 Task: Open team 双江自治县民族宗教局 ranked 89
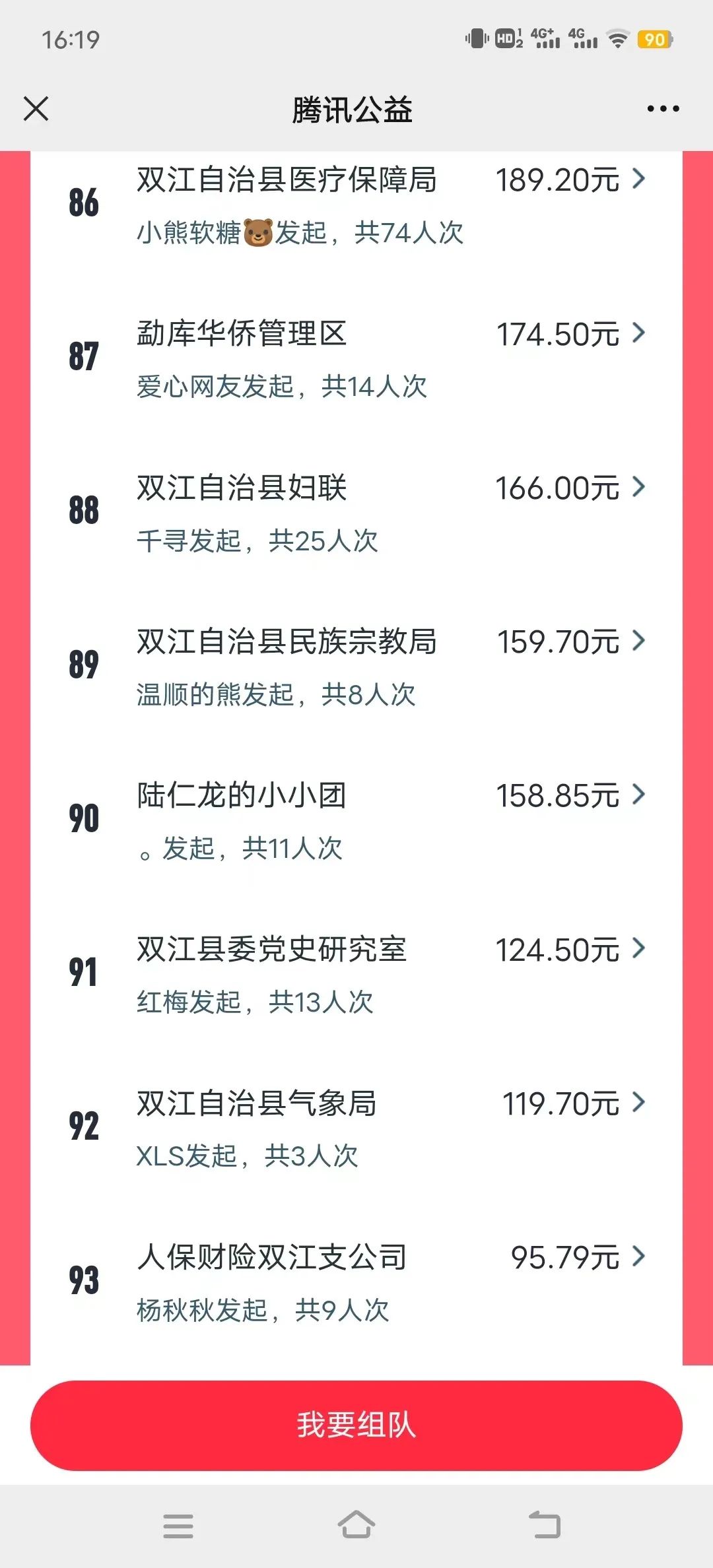356,666
